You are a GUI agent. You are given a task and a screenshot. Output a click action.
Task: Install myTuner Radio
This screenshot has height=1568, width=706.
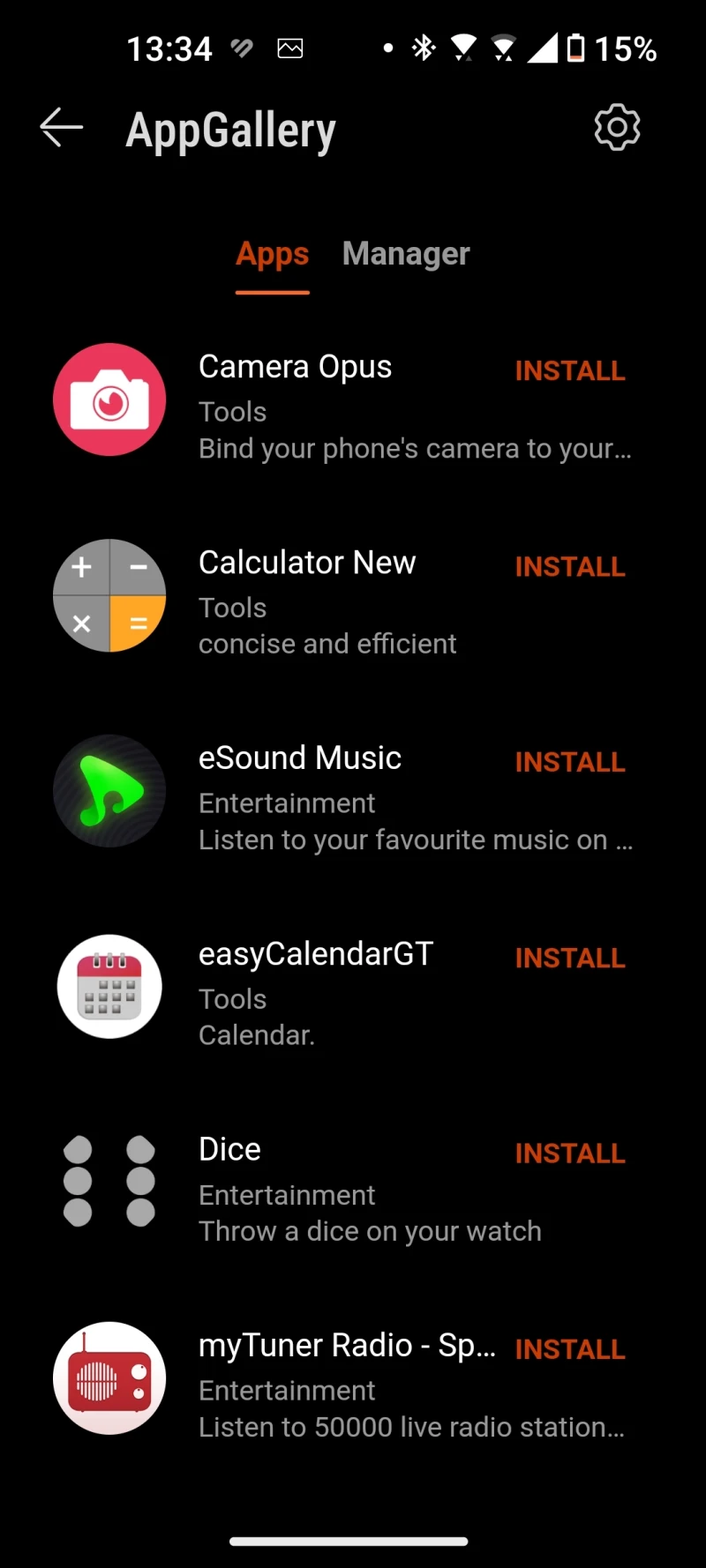pyautogui.click(x=570, y=1350)
